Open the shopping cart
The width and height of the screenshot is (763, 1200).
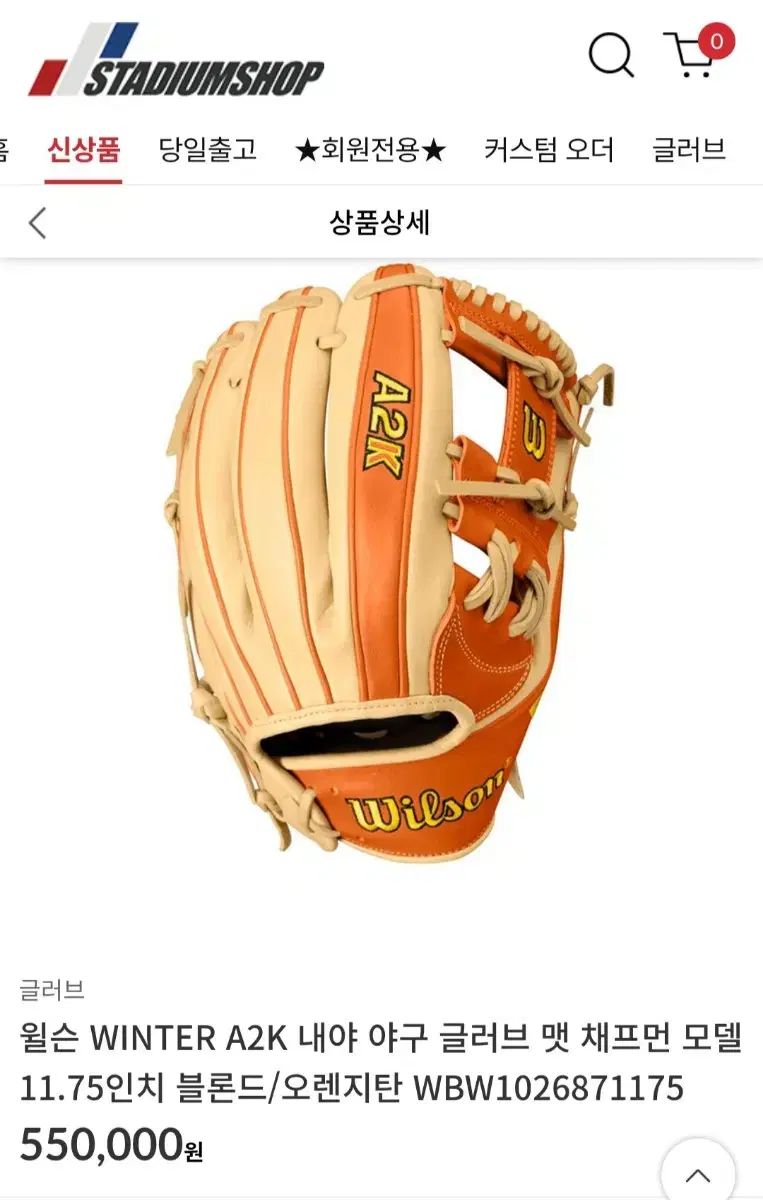click(694, 55)
